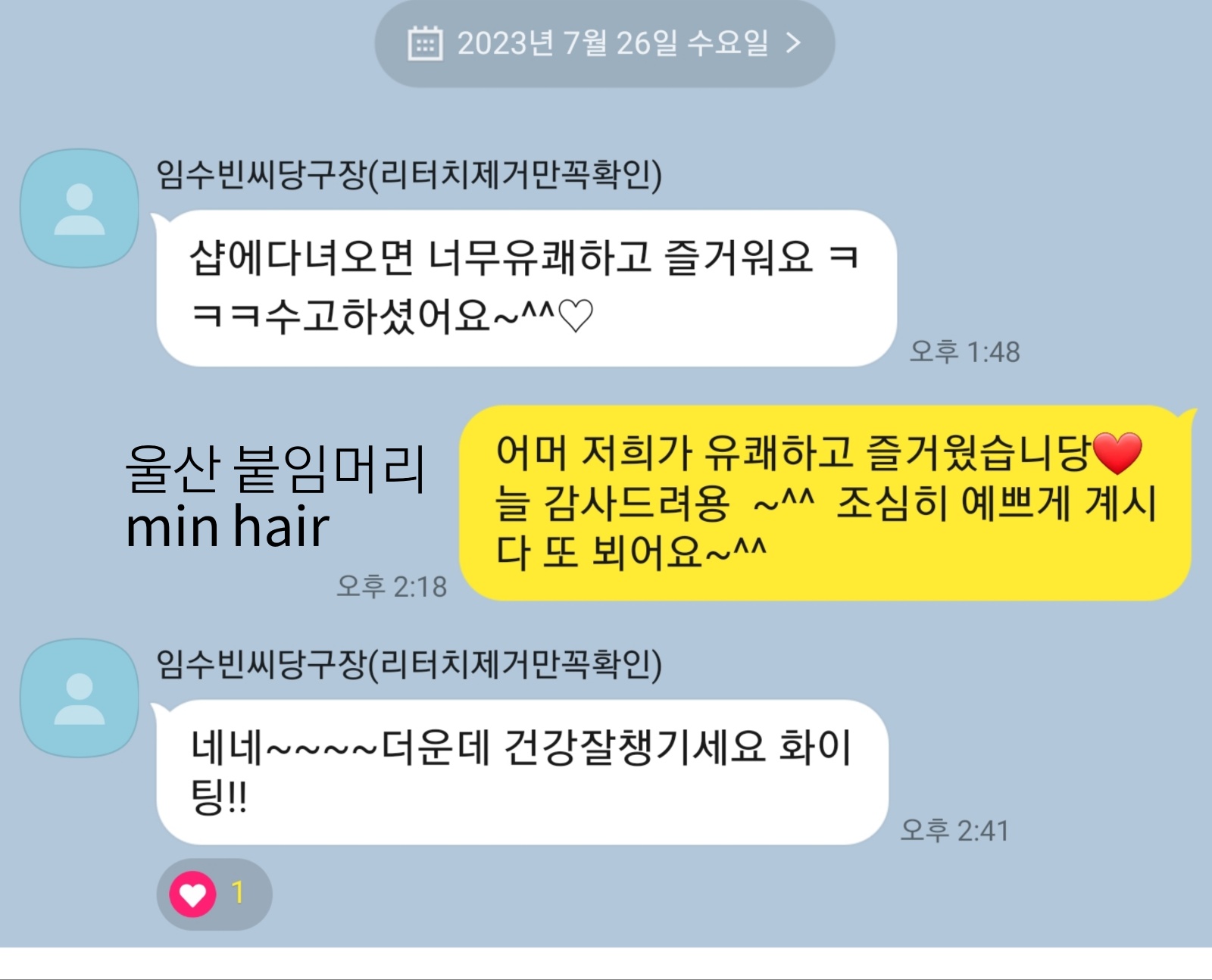Open sender's profile picture beside the 오후 2:41 message
Image resolution: width=1212 pixels, height=980 pixels.
tap(79, 698)
